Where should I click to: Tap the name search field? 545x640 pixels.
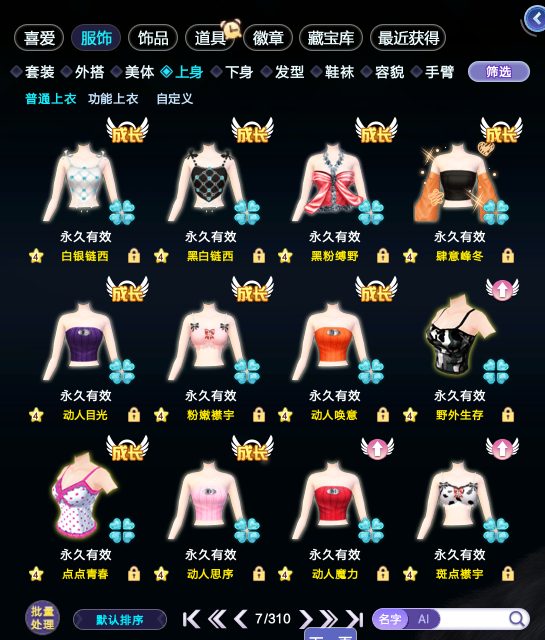(x=474, y=619)
